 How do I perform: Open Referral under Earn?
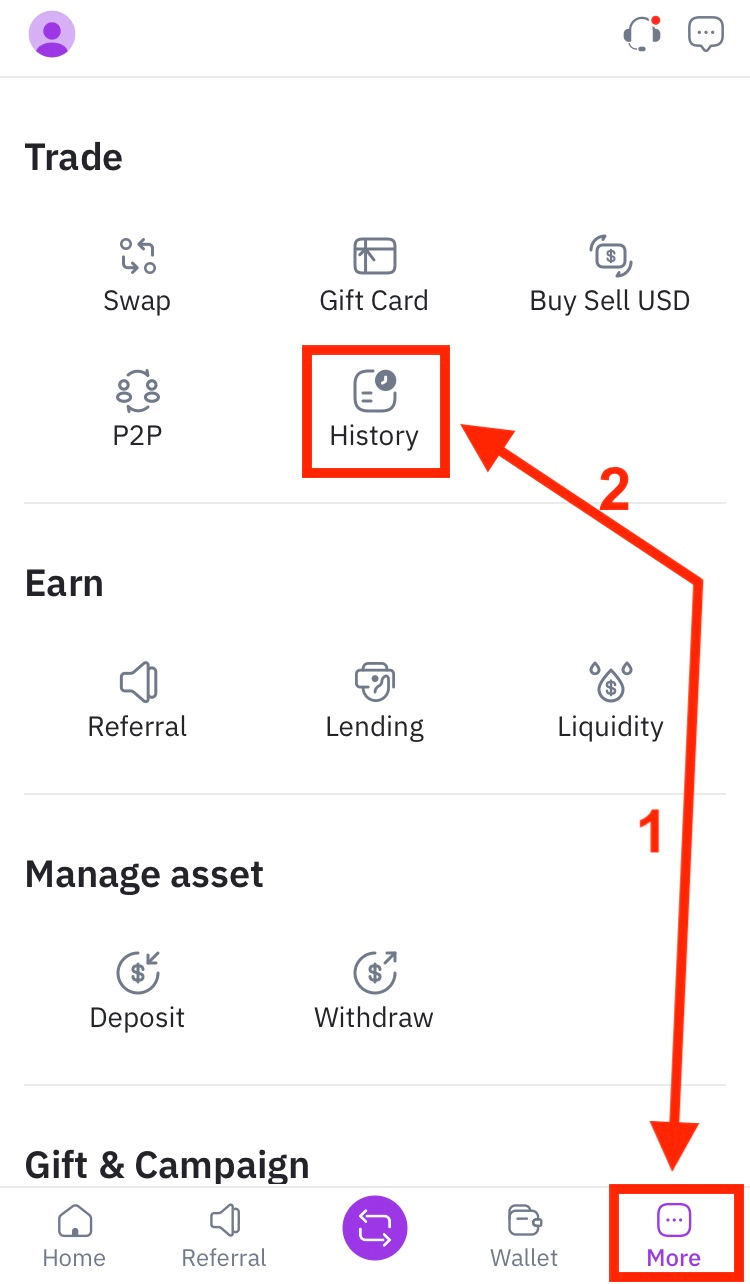click(137, 701)
